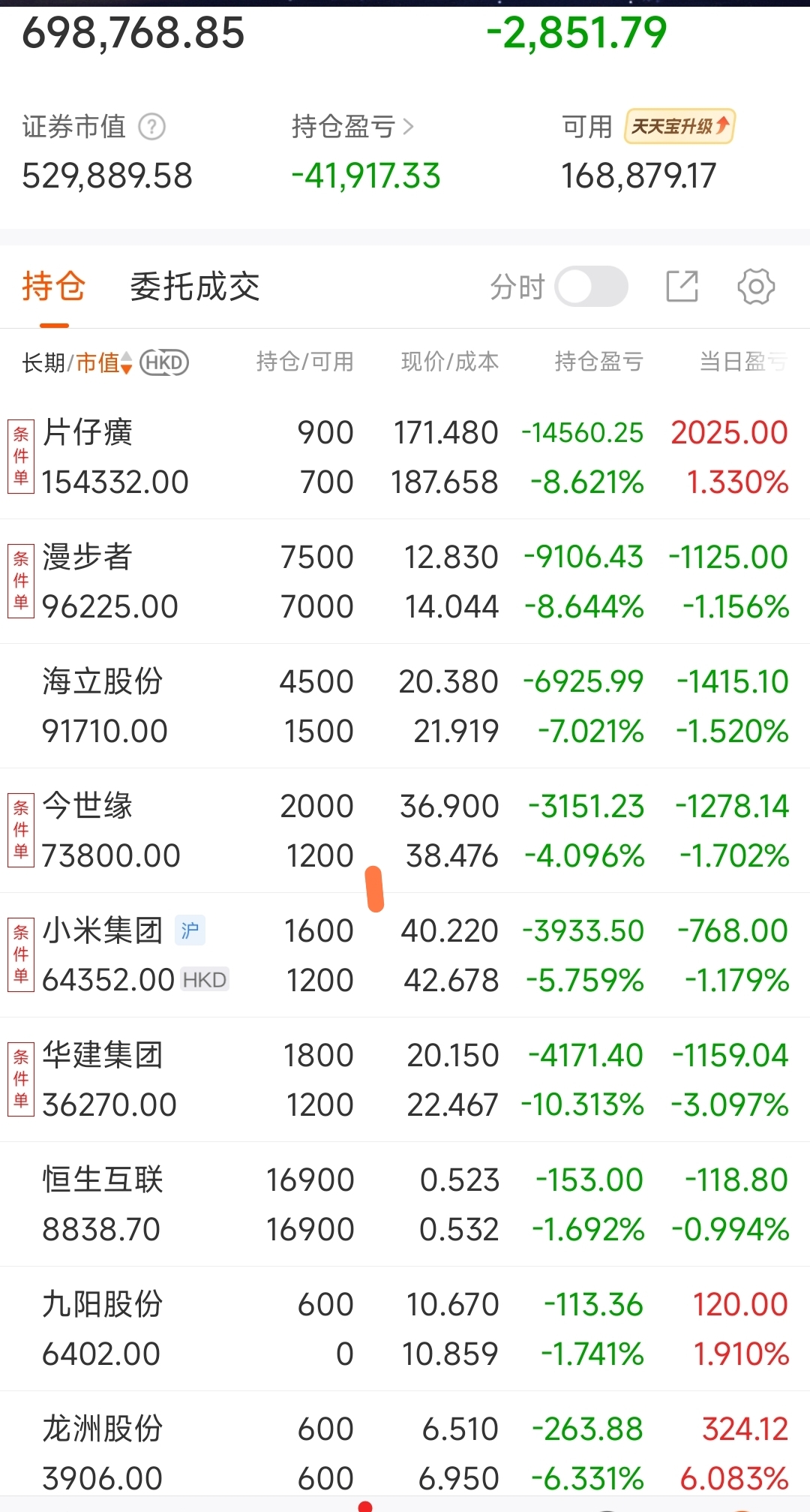Image resolution: width=810 pixels, height=1512 pixels.
Task: Open the 漫步者 position
Action: [405, 582]
